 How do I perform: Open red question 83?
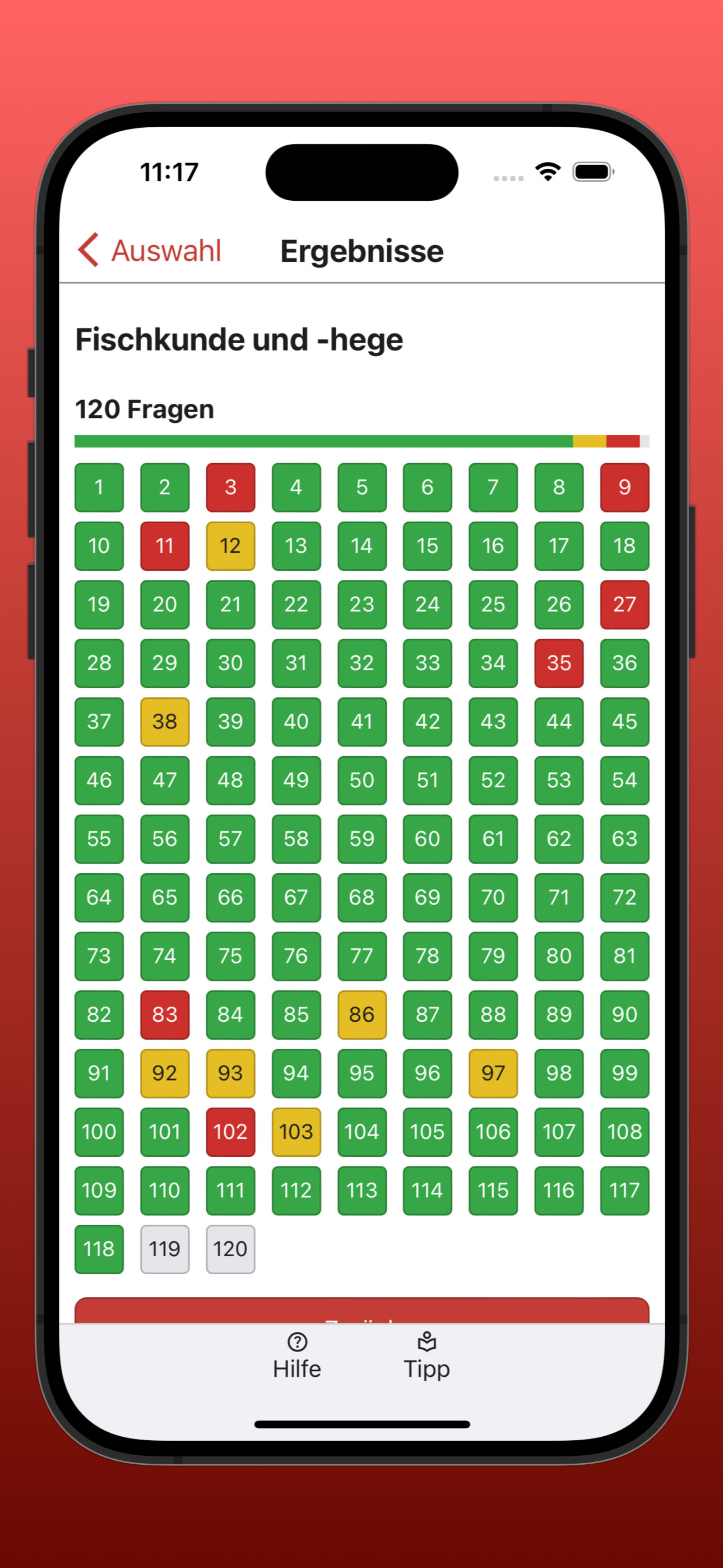point(164,1014)
